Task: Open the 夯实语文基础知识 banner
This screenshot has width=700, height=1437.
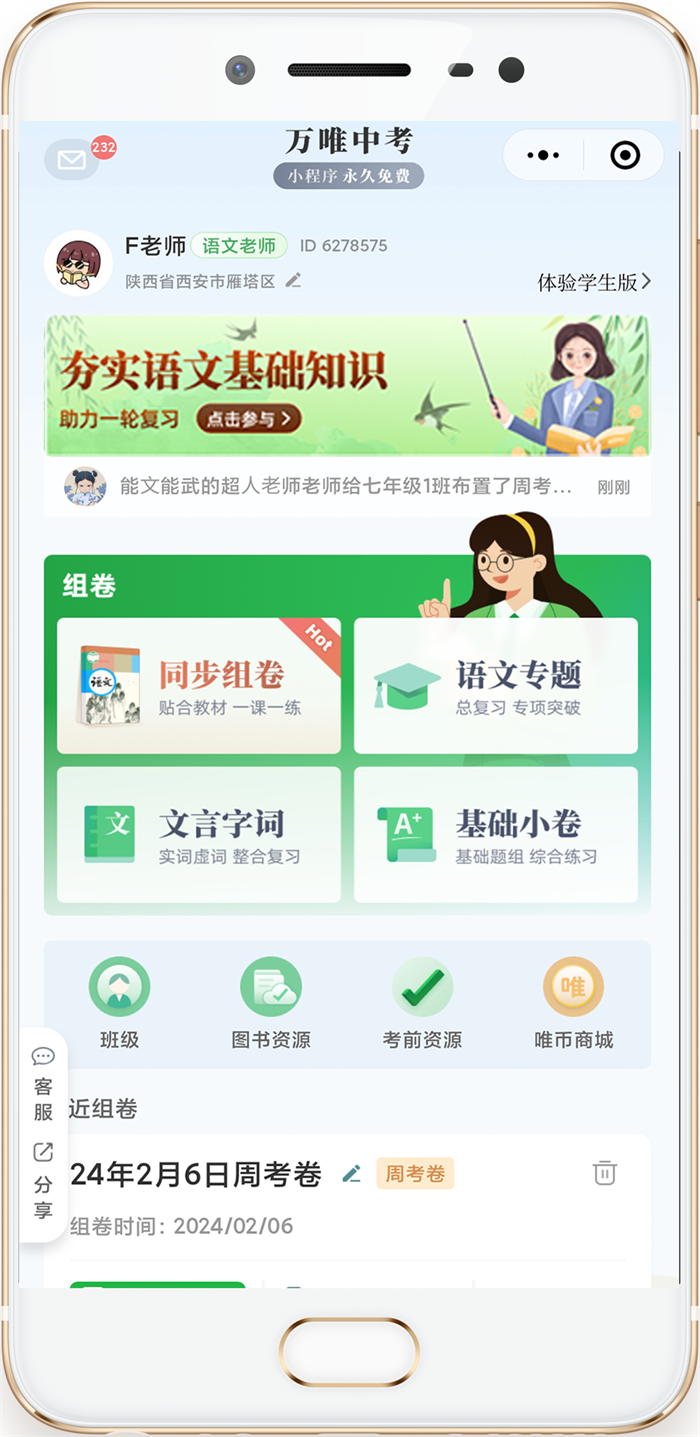Action: (347, 386)
